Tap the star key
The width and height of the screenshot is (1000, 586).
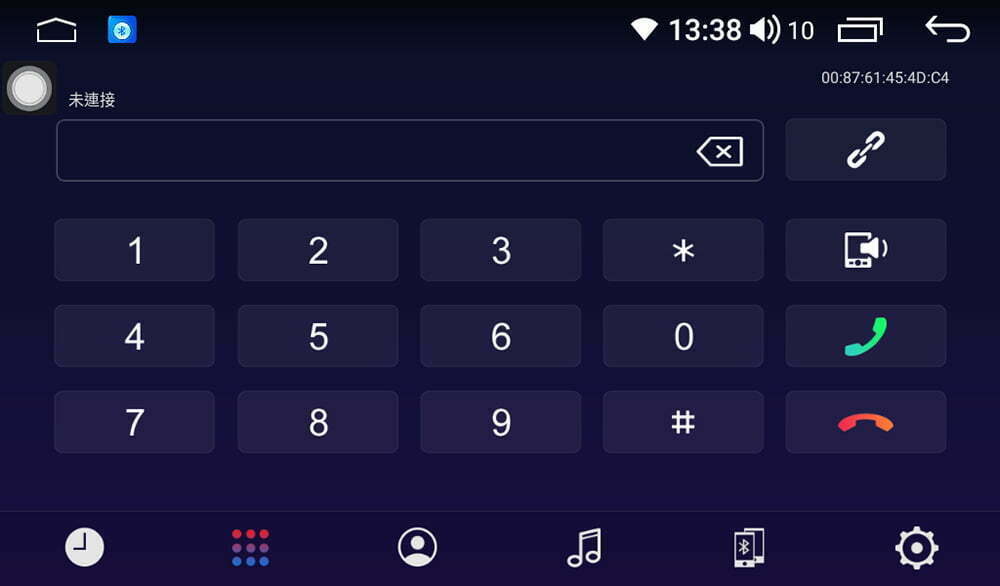click(x=683, y=250)
